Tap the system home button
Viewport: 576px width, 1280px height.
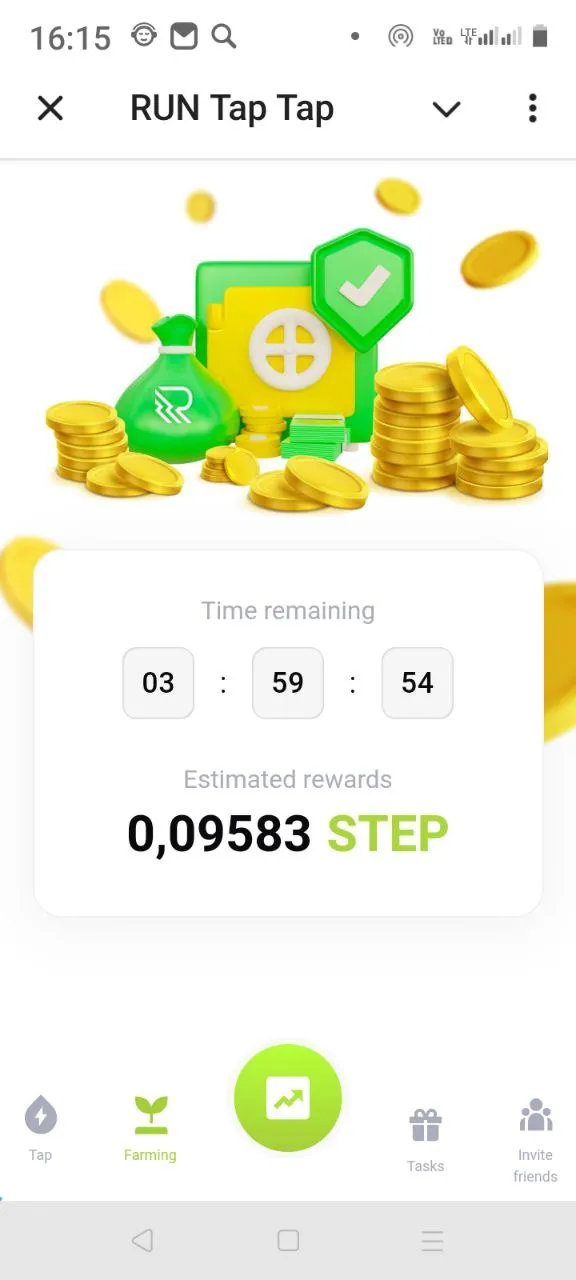click(288, 1241)
